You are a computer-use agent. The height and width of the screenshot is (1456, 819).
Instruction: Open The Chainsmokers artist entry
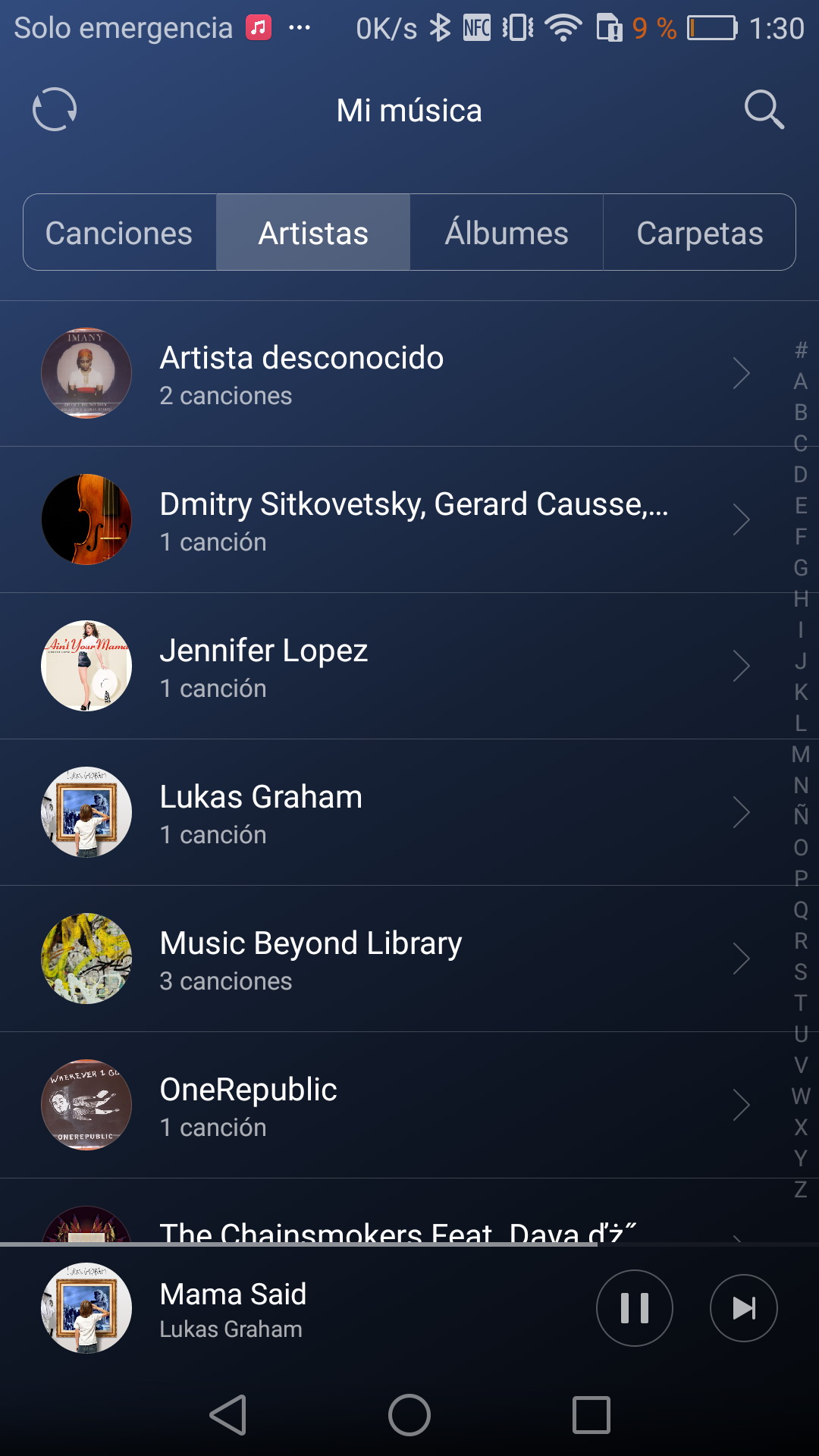379,1228
